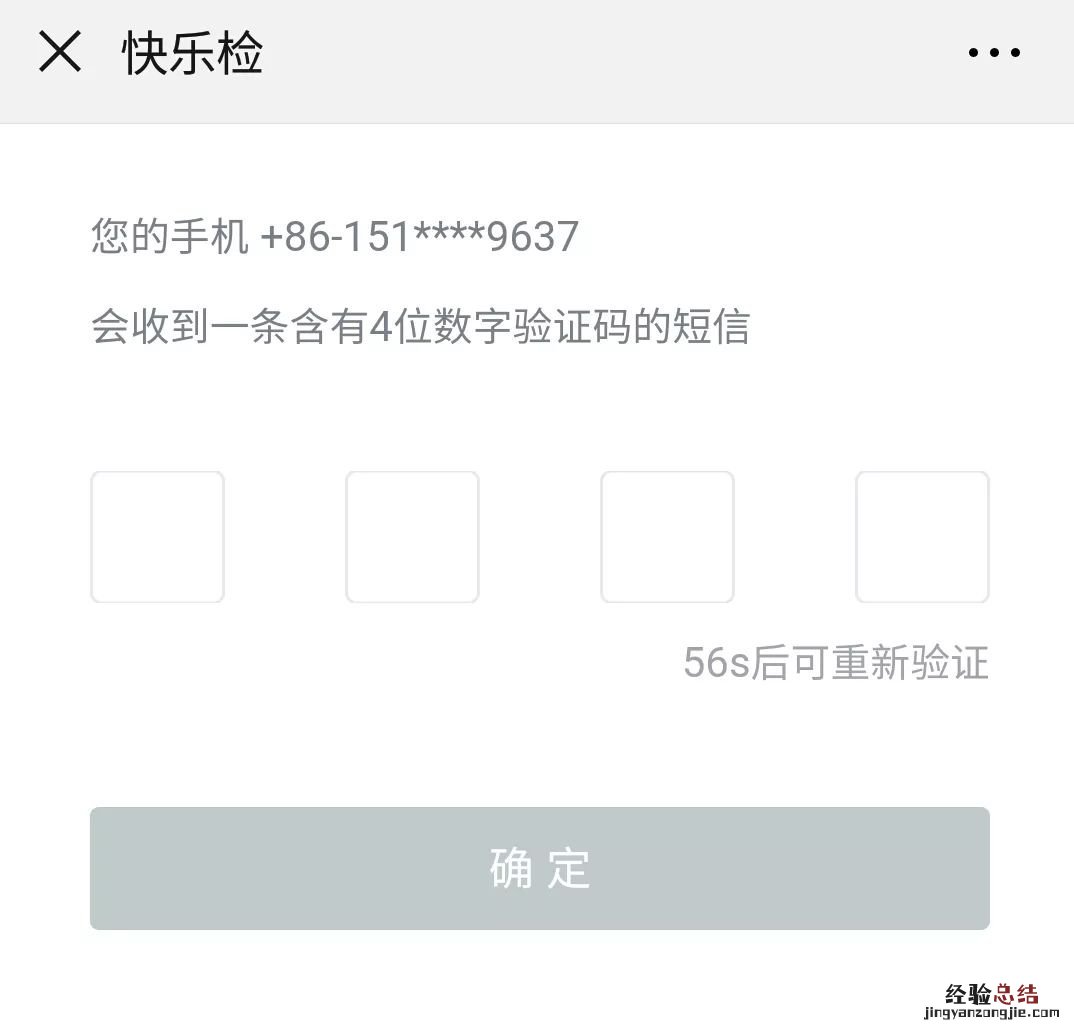
Task: Focus the third verification code box
Action: click(x=667, y=537)
